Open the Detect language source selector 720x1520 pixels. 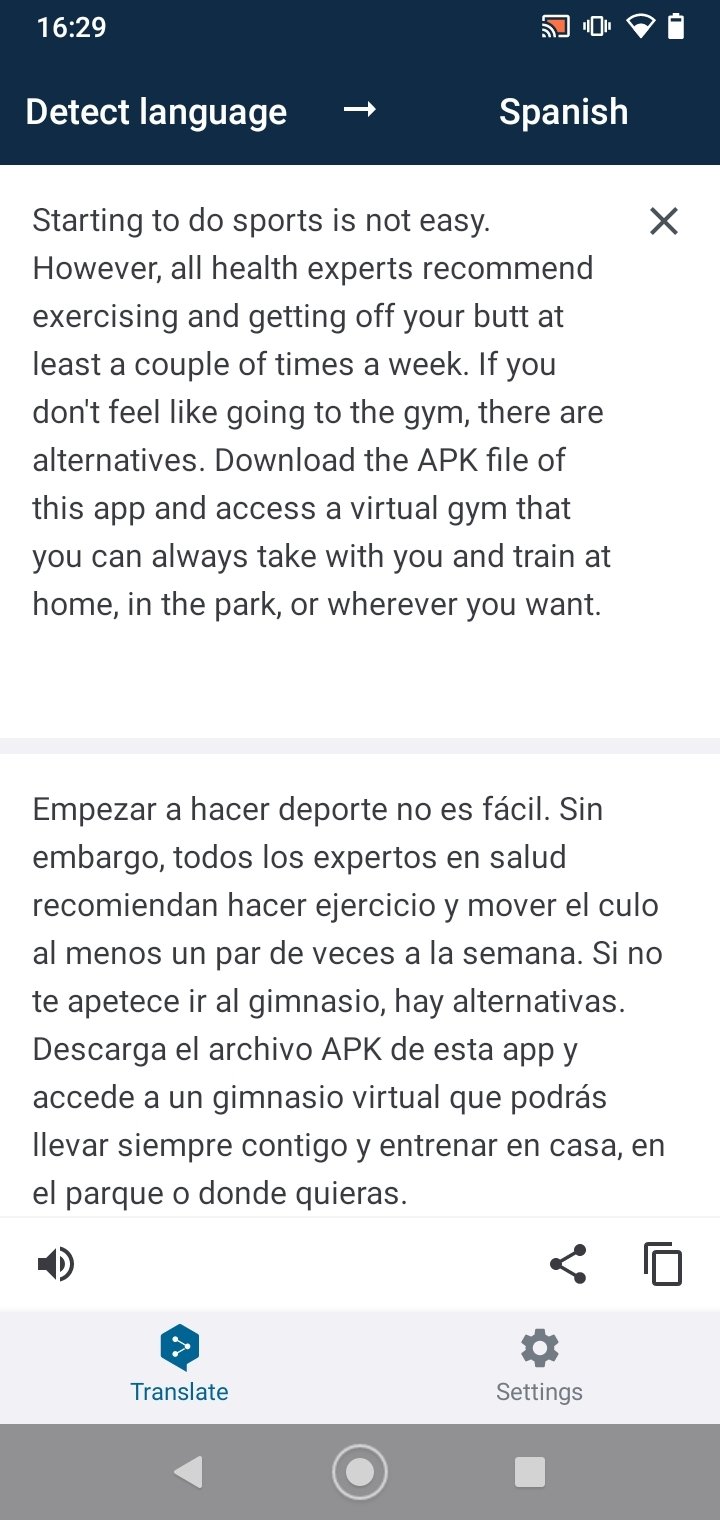click(x=156, y=112)
